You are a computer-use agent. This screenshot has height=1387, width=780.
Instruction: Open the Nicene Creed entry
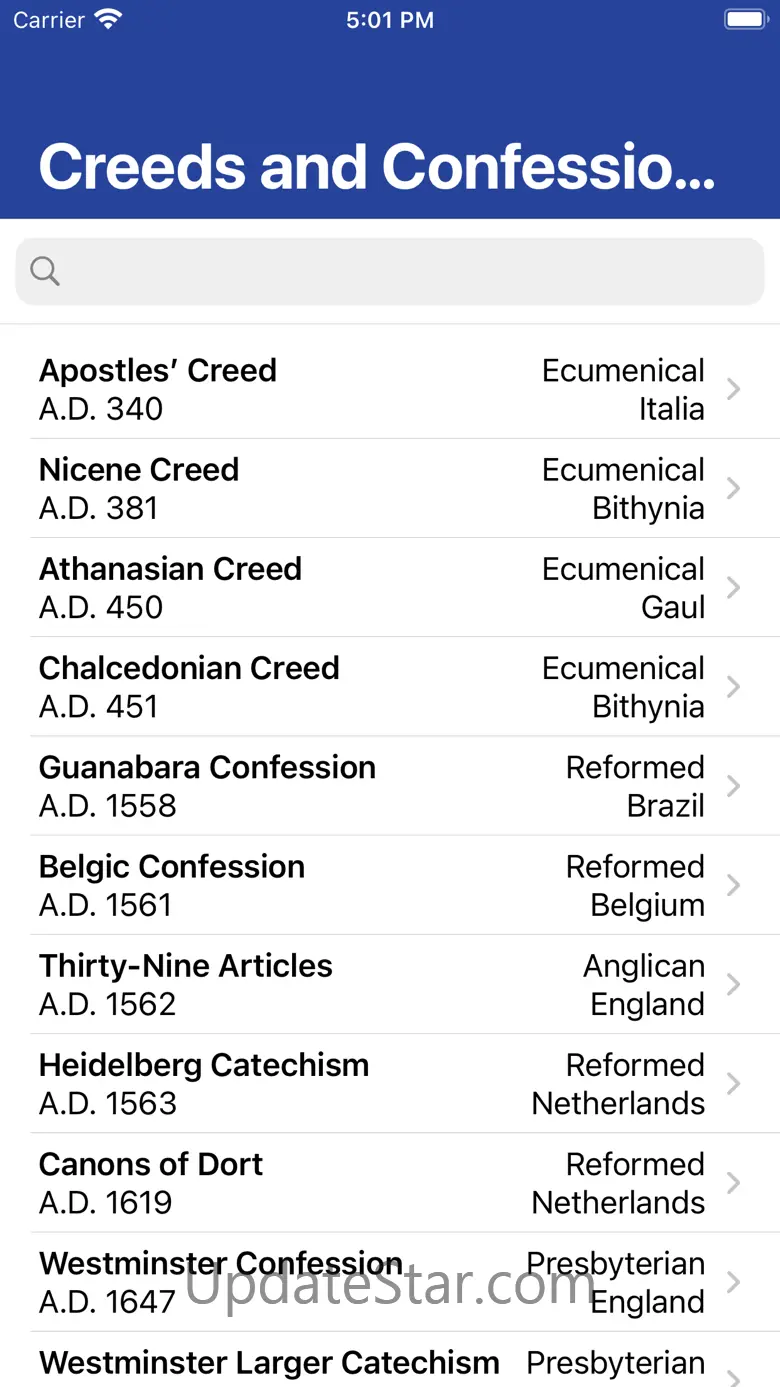pos(390,488)
